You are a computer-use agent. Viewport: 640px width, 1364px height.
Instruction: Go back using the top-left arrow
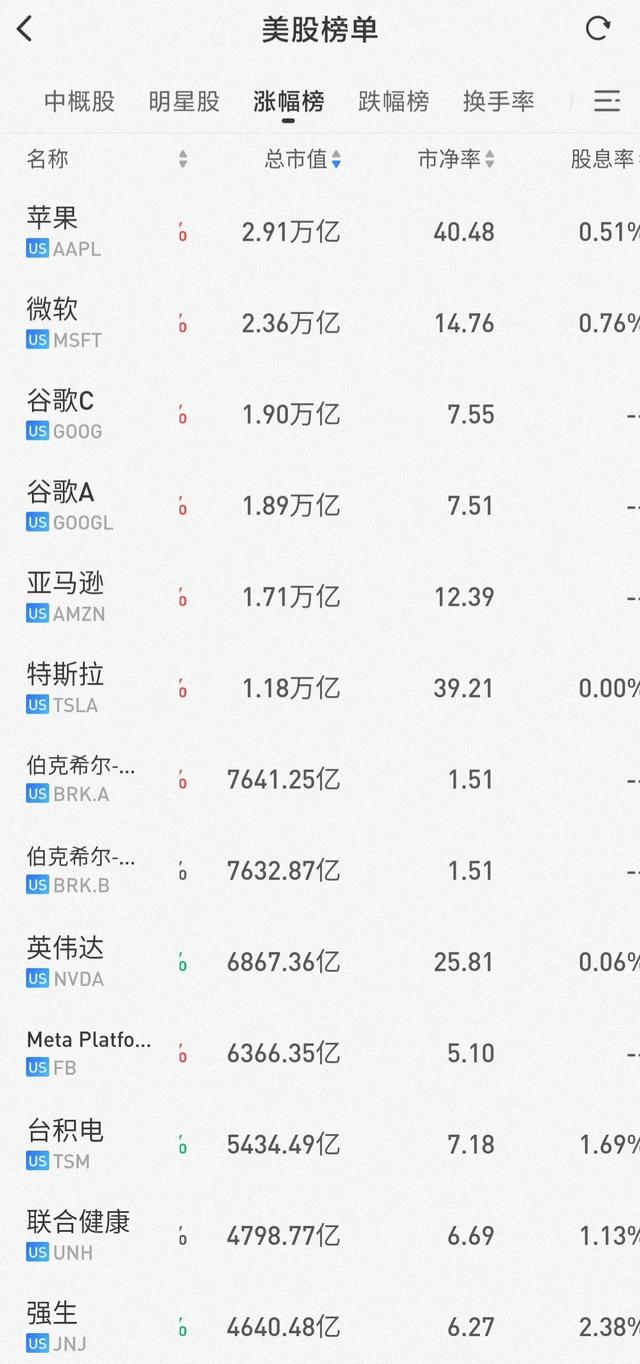click(x=25, y=29)
